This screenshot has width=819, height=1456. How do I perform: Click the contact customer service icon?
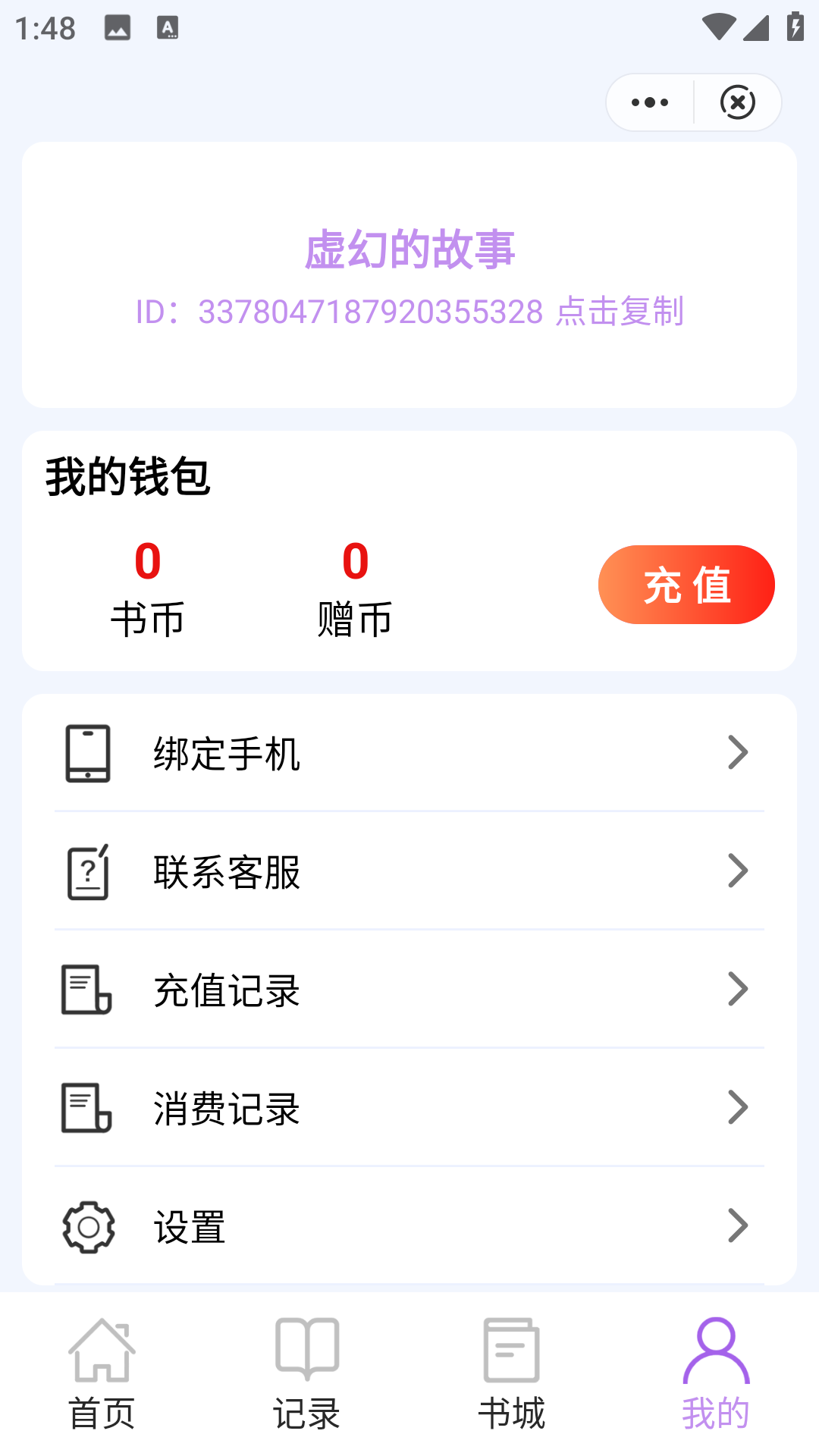pos(86,871)
